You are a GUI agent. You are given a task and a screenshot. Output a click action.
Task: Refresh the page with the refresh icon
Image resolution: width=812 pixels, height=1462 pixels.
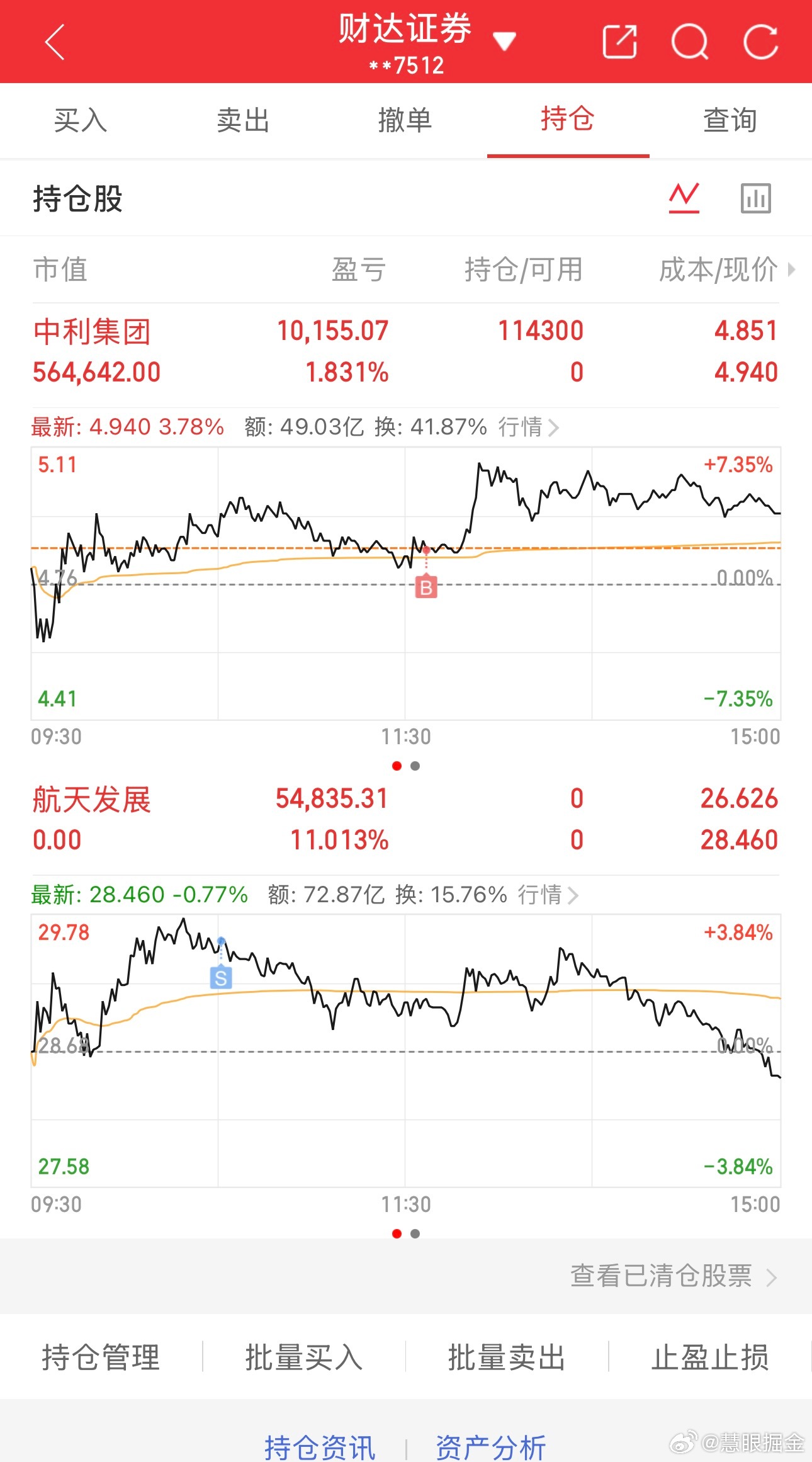click(x=760, y=42)
